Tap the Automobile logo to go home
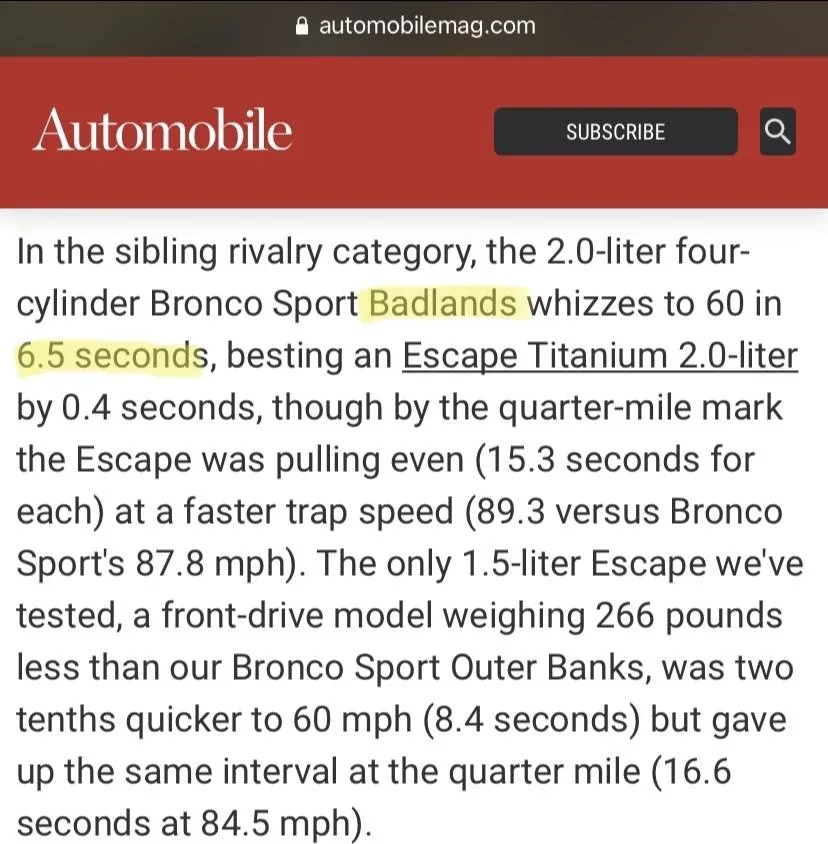The width and height of the screenshot is (828, 844). pos(163,131)
